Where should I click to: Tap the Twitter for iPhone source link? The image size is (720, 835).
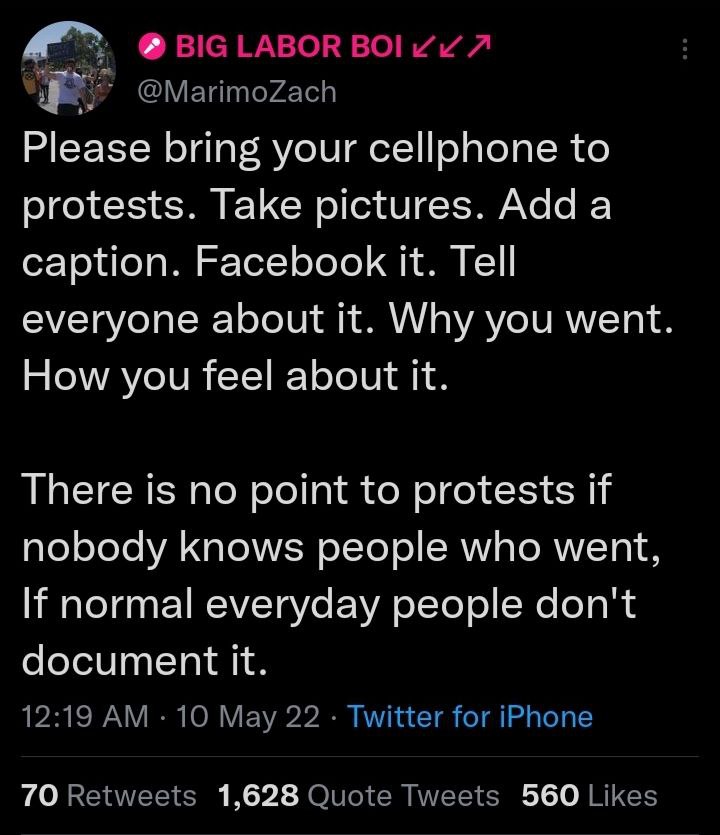(x=470, y=717)
